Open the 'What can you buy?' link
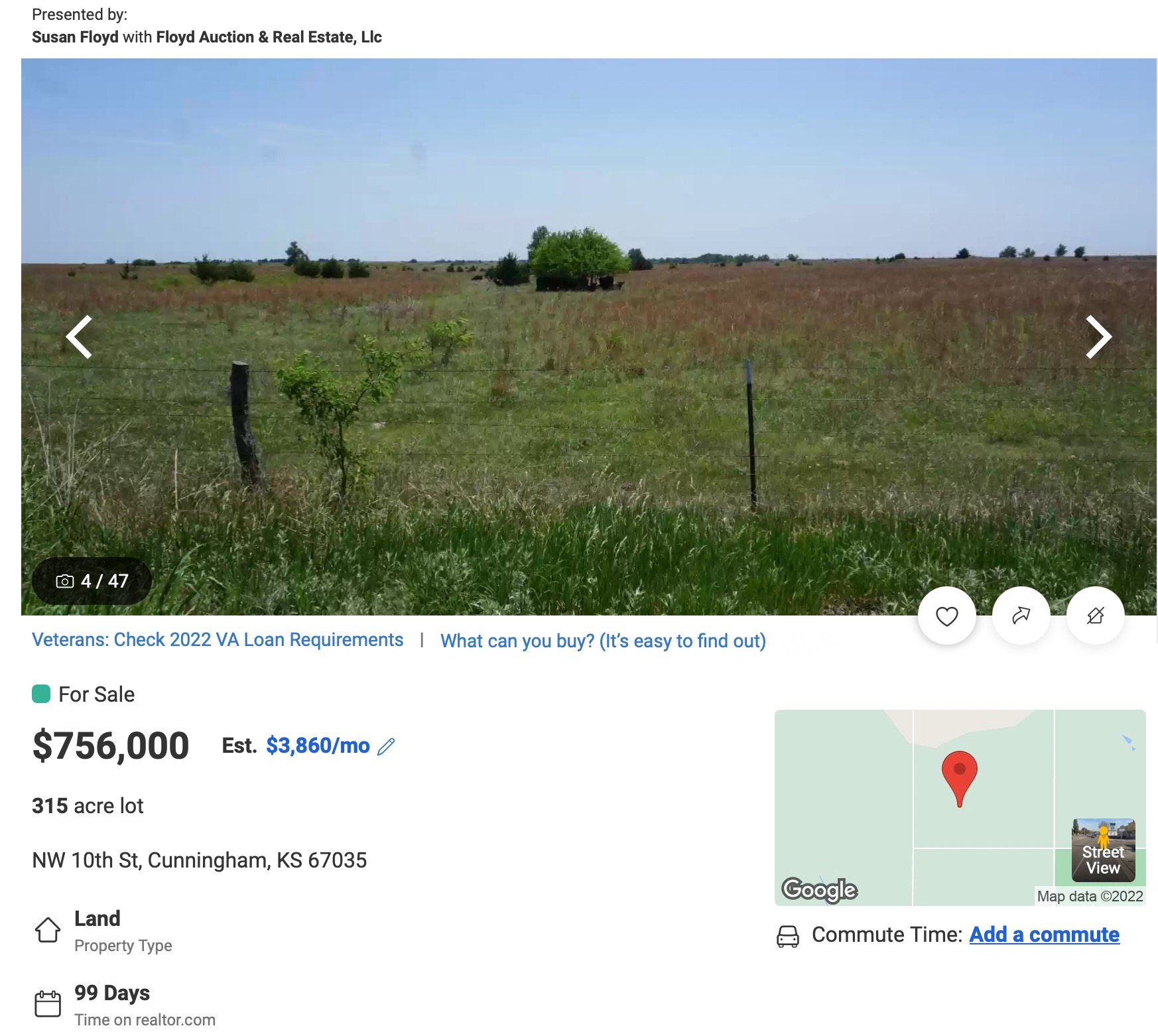The image size is (1158, 1036). tap(603, 641)
